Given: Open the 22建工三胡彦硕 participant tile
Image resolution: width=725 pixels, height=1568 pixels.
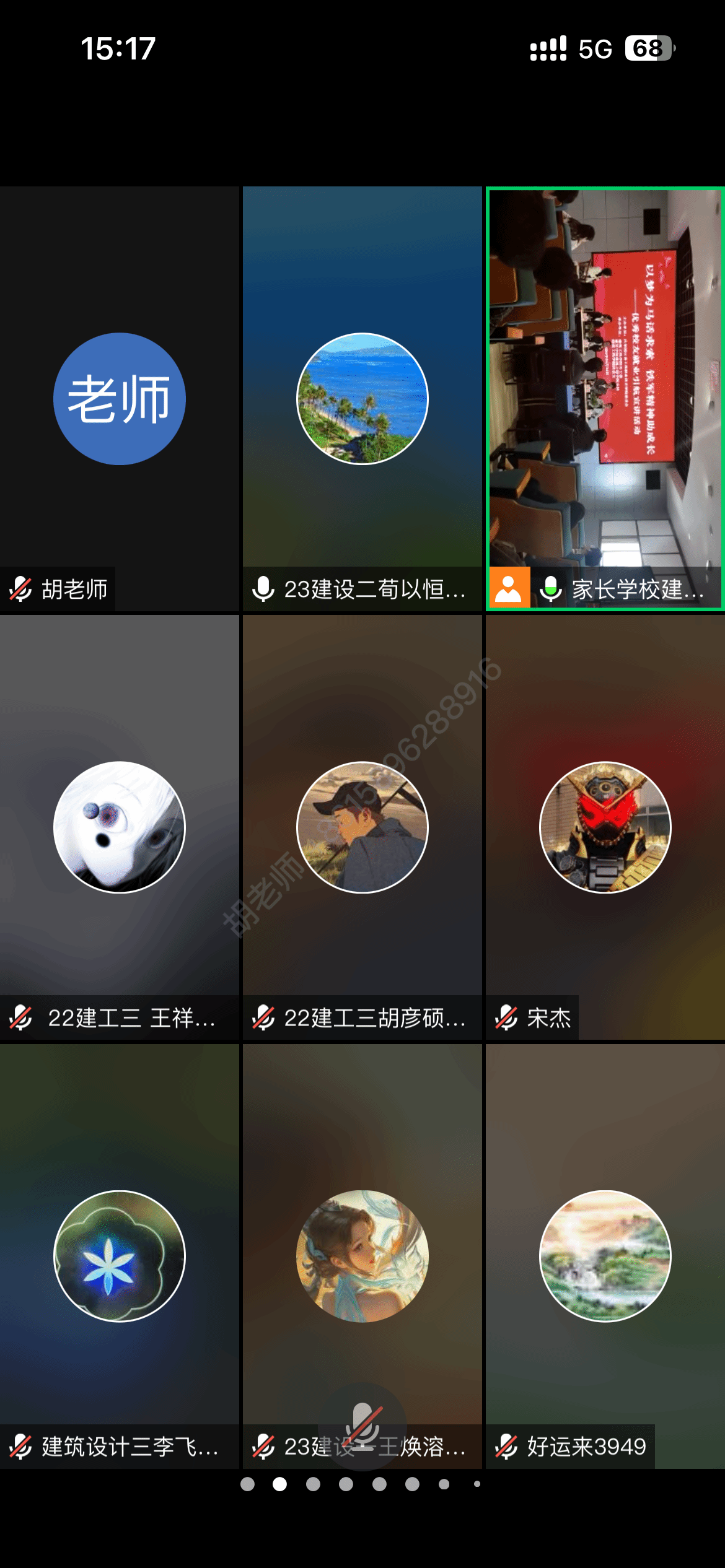Looking at the screenshot, I should (x=362, y=827).
